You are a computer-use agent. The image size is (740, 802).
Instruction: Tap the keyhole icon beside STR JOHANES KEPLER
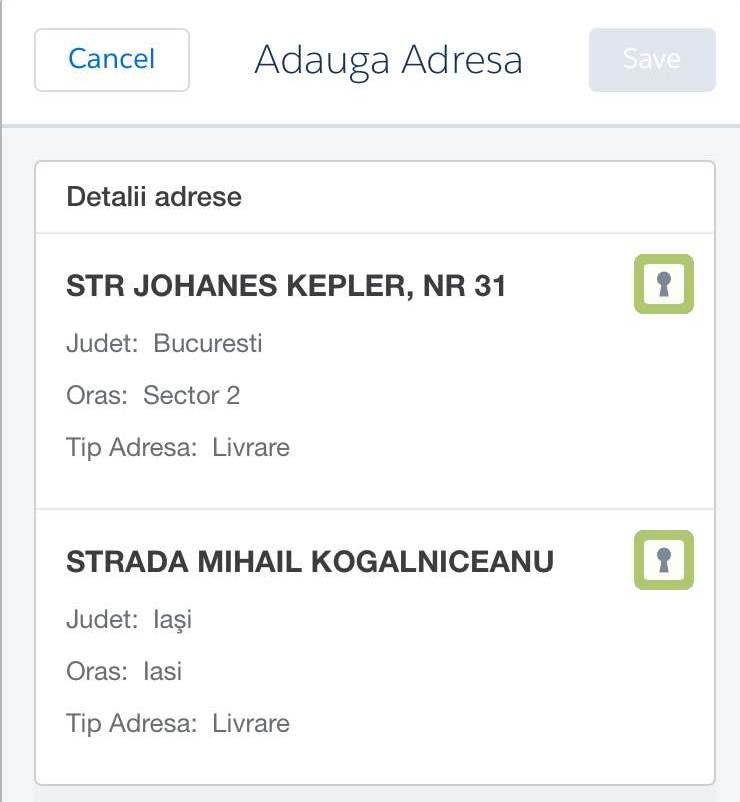[663, 285]
